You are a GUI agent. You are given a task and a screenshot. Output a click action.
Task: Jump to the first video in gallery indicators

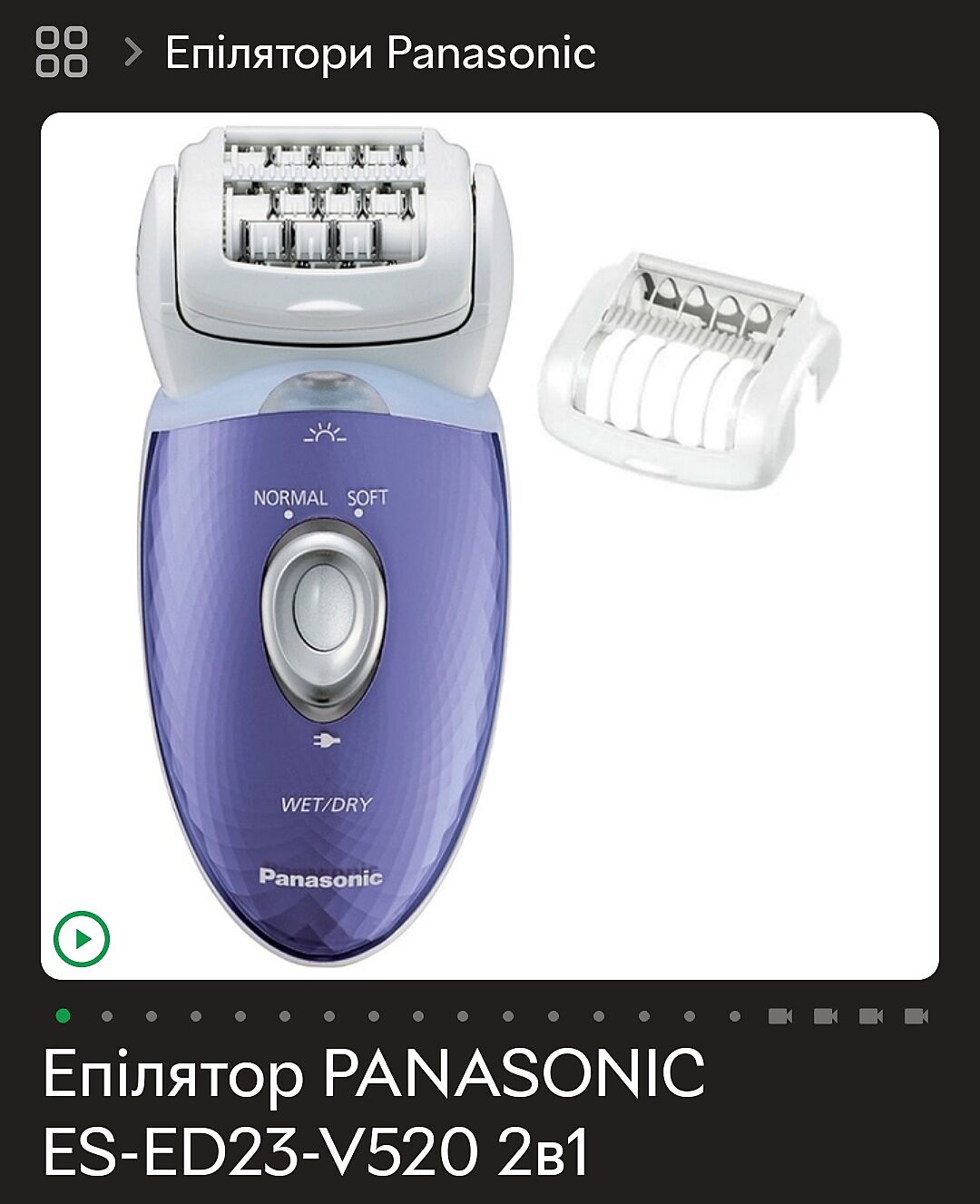click(x=779, y=1016)
